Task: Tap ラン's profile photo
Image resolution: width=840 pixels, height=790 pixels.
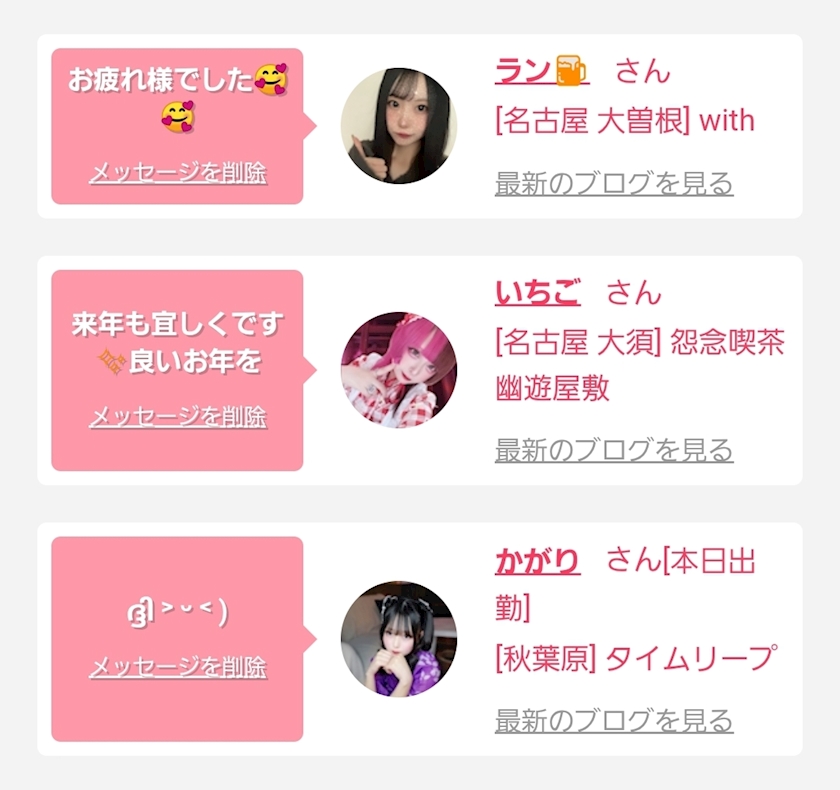Action: [399, 126]
